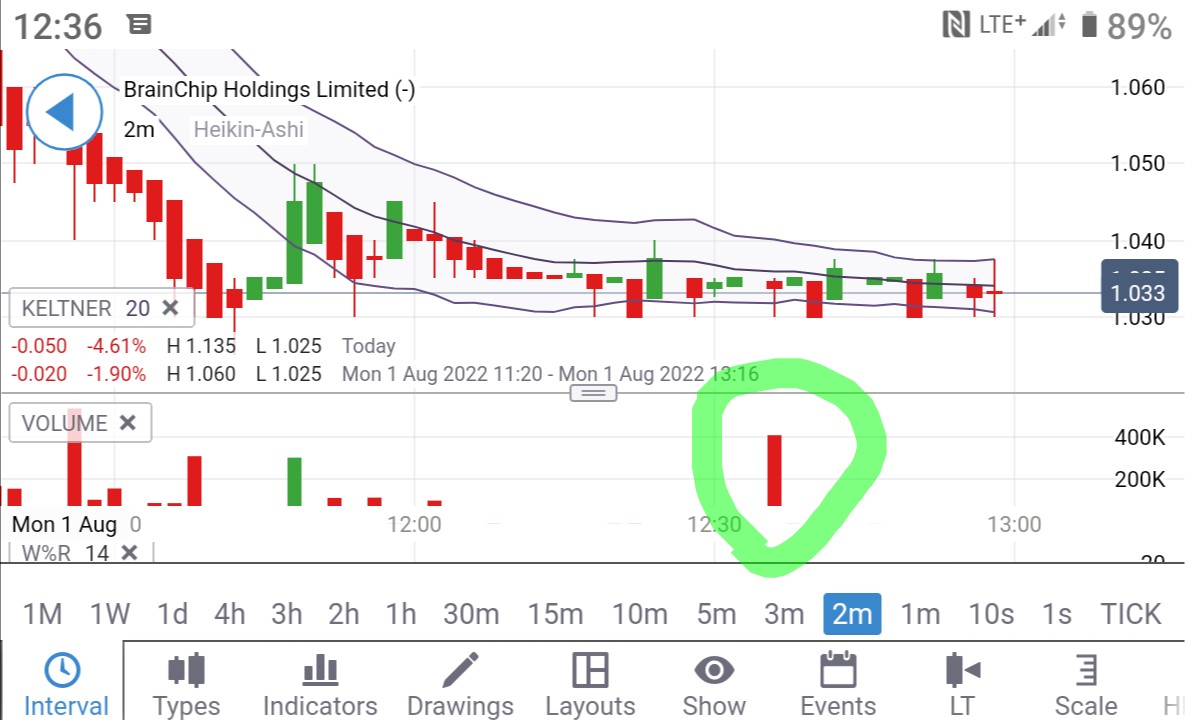Open the Drawings tools
Screen dimensions: 1198x720
click(x=460, y=684)
